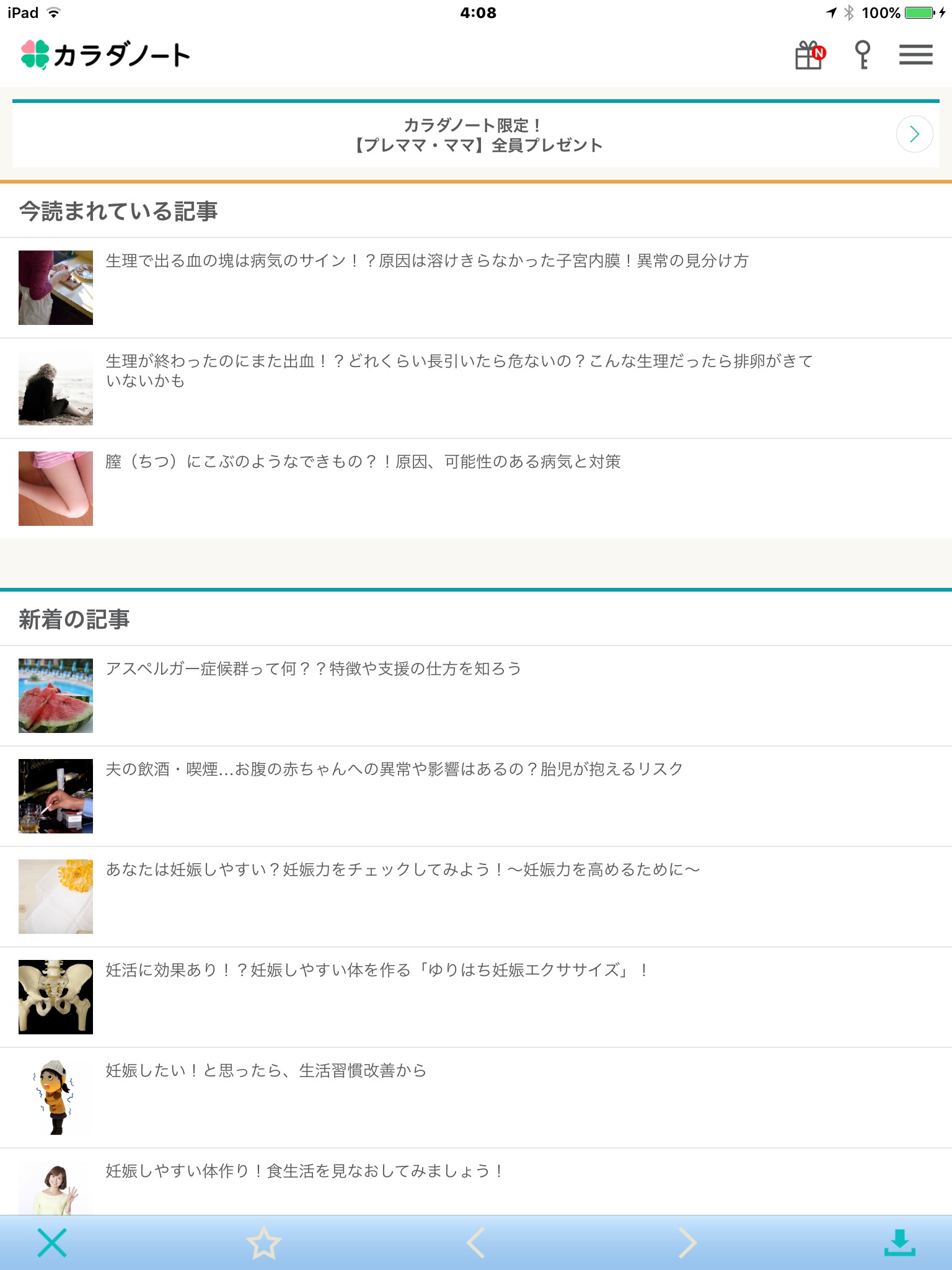Go forward with the right arrow
952x1270 pixels.
[687, 1243]
